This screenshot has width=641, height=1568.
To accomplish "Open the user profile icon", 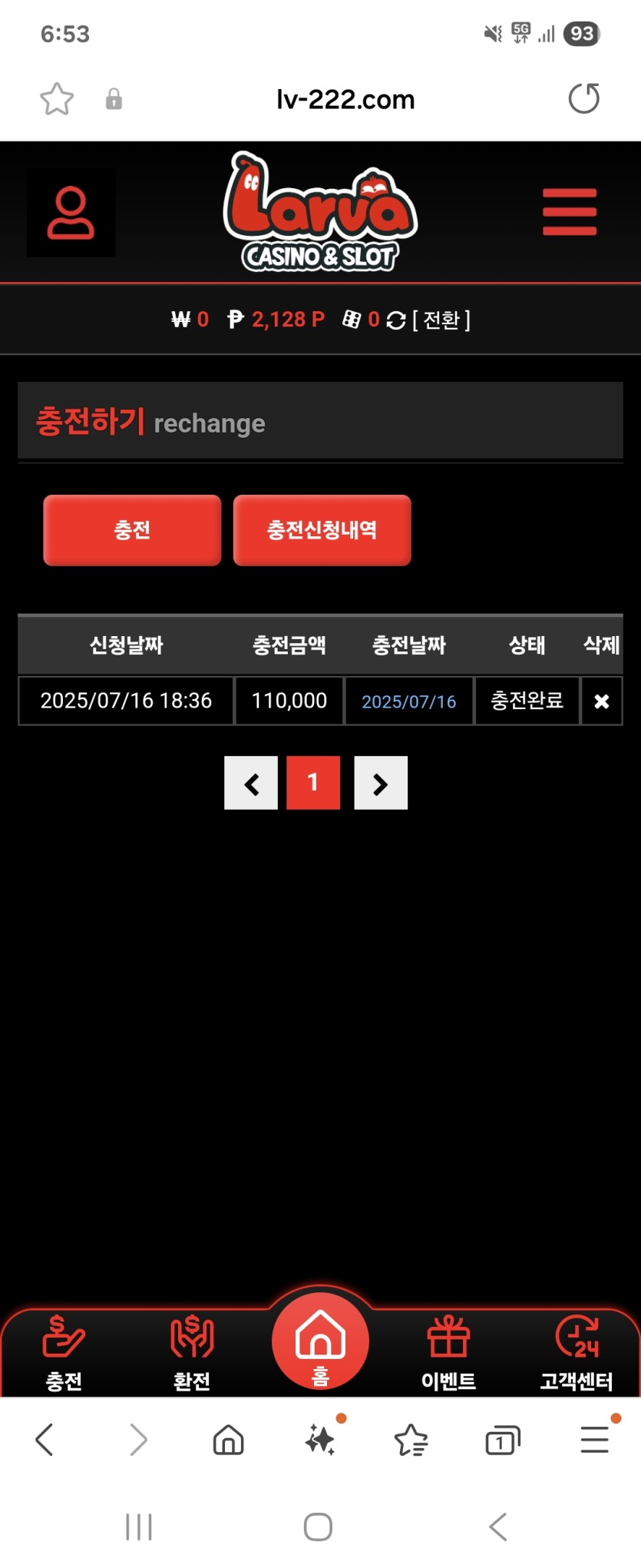I will (71, 213).
